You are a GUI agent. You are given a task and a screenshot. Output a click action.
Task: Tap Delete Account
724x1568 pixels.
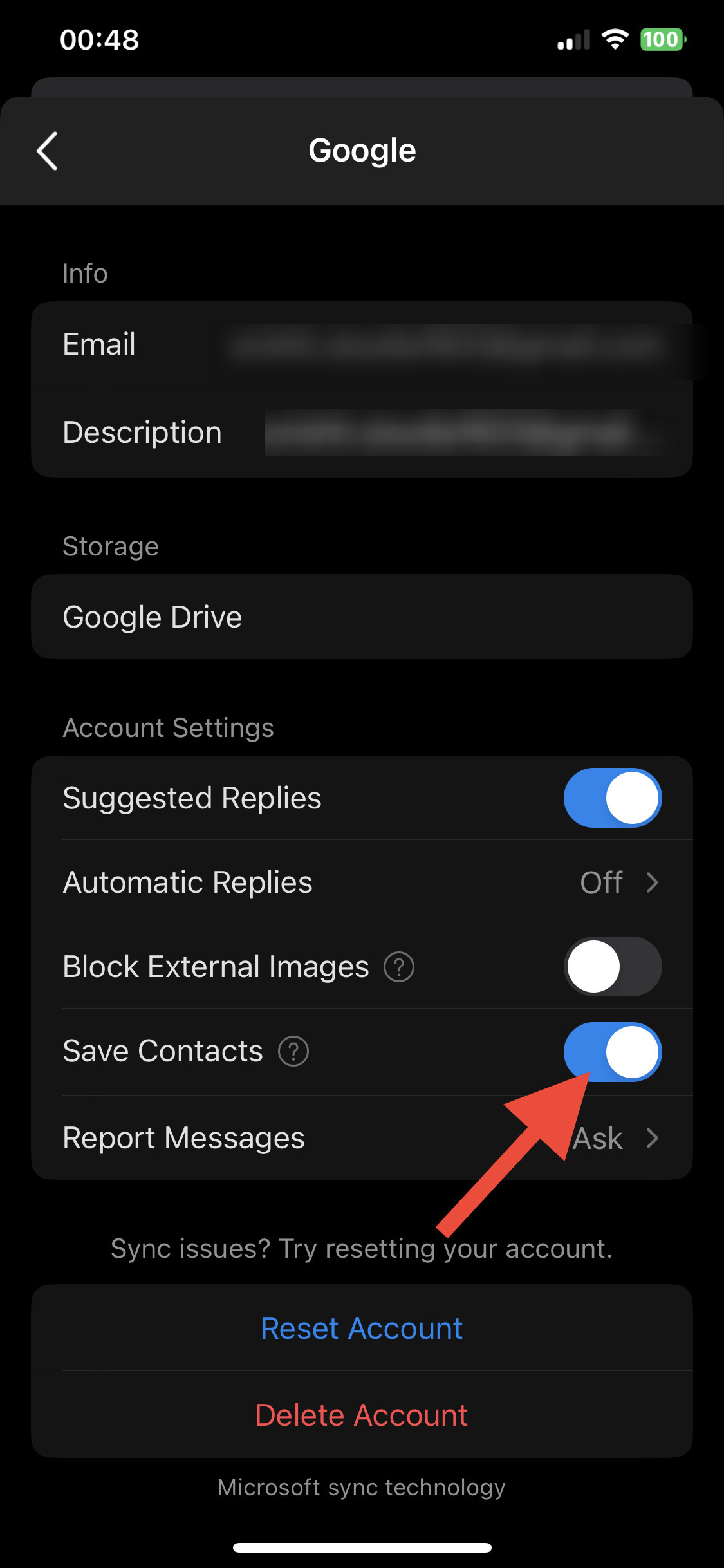click(x=362, y=1415)
